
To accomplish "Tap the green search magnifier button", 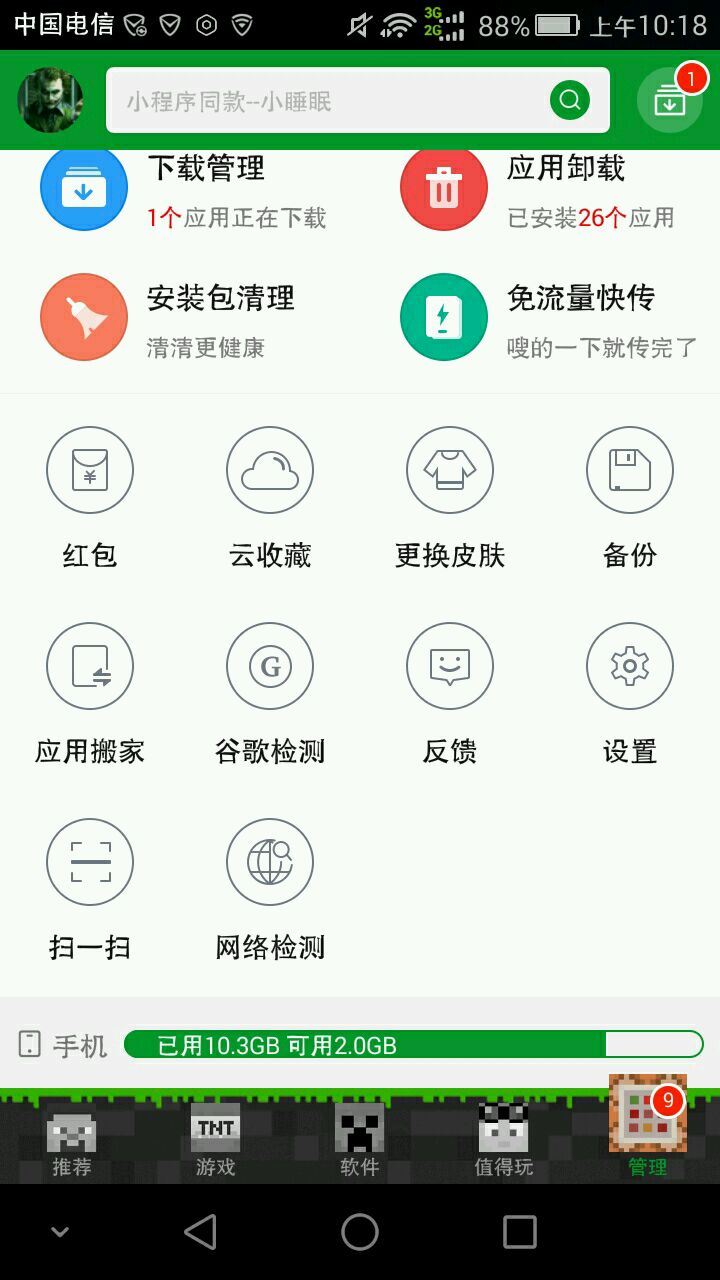I will point(570,100).
